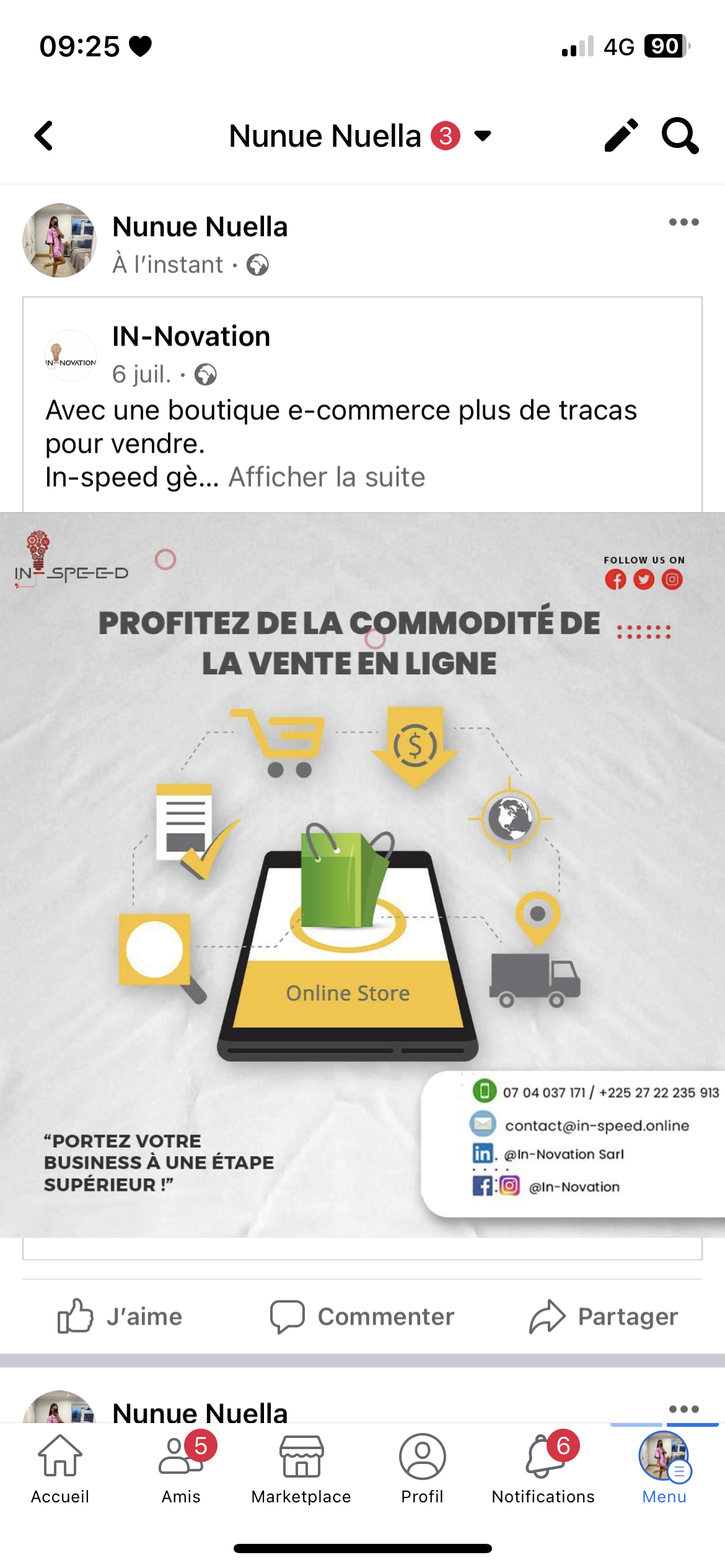Open the Amis tab
The height and width of the screenshot is (1568, 725).
click(x=181, y=1468)
